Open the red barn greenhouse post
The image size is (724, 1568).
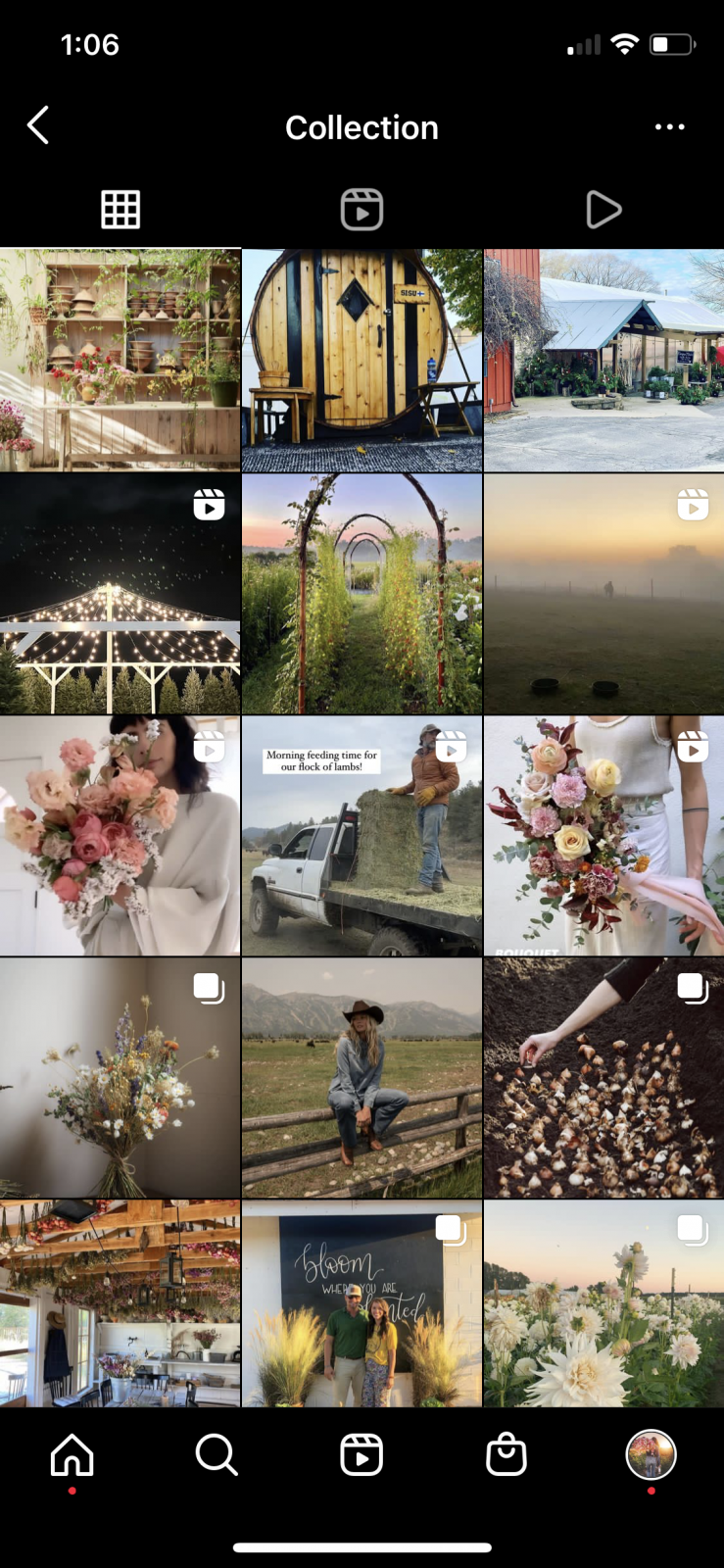(x=603, y=360)
